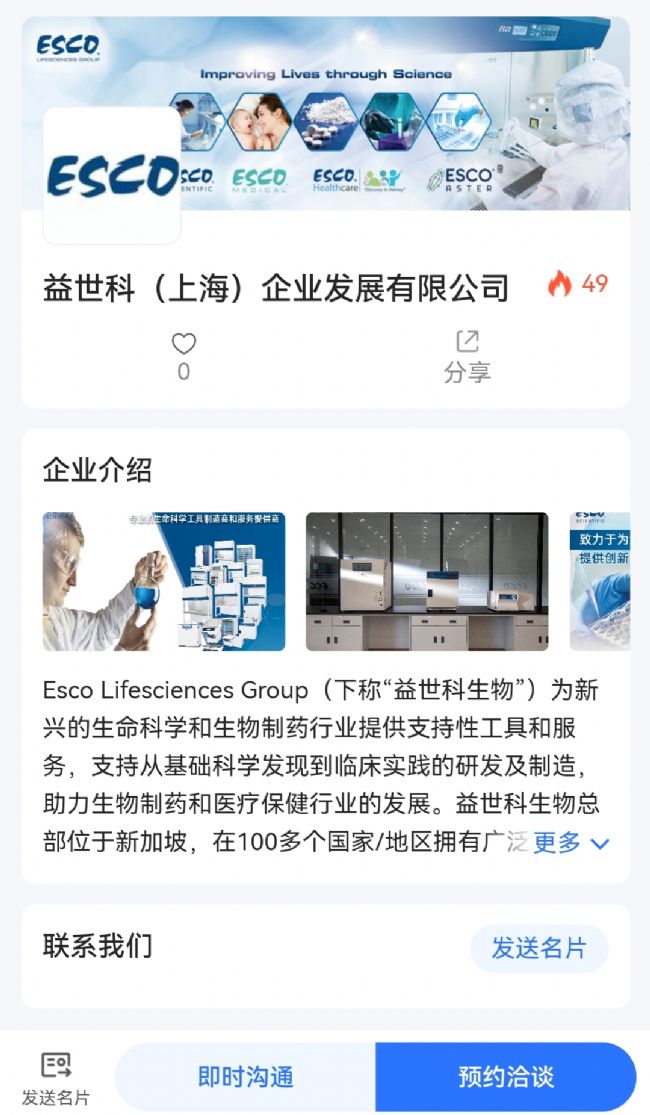650x1115 pixels.
Task: Book a meeting via 预约洽谈
Action: click(506, 1077)
